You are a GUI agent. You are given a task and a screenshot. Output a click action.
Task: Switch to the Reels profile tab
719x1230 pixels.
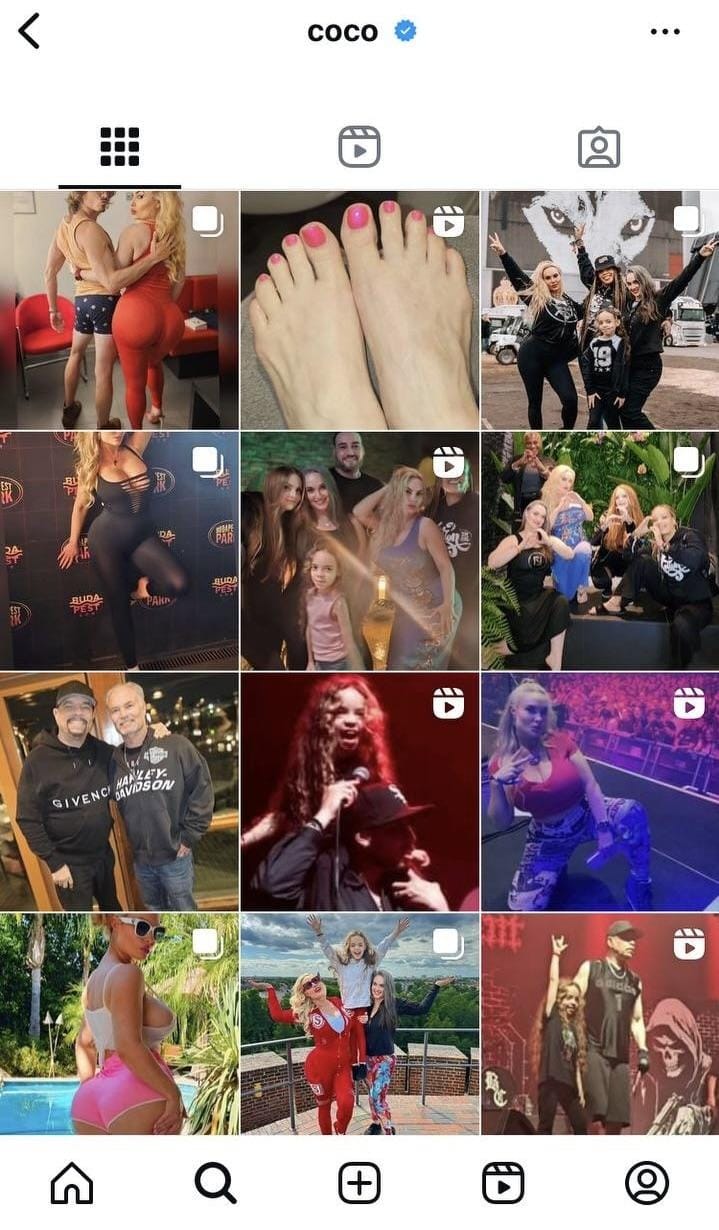tap(359, 147)
